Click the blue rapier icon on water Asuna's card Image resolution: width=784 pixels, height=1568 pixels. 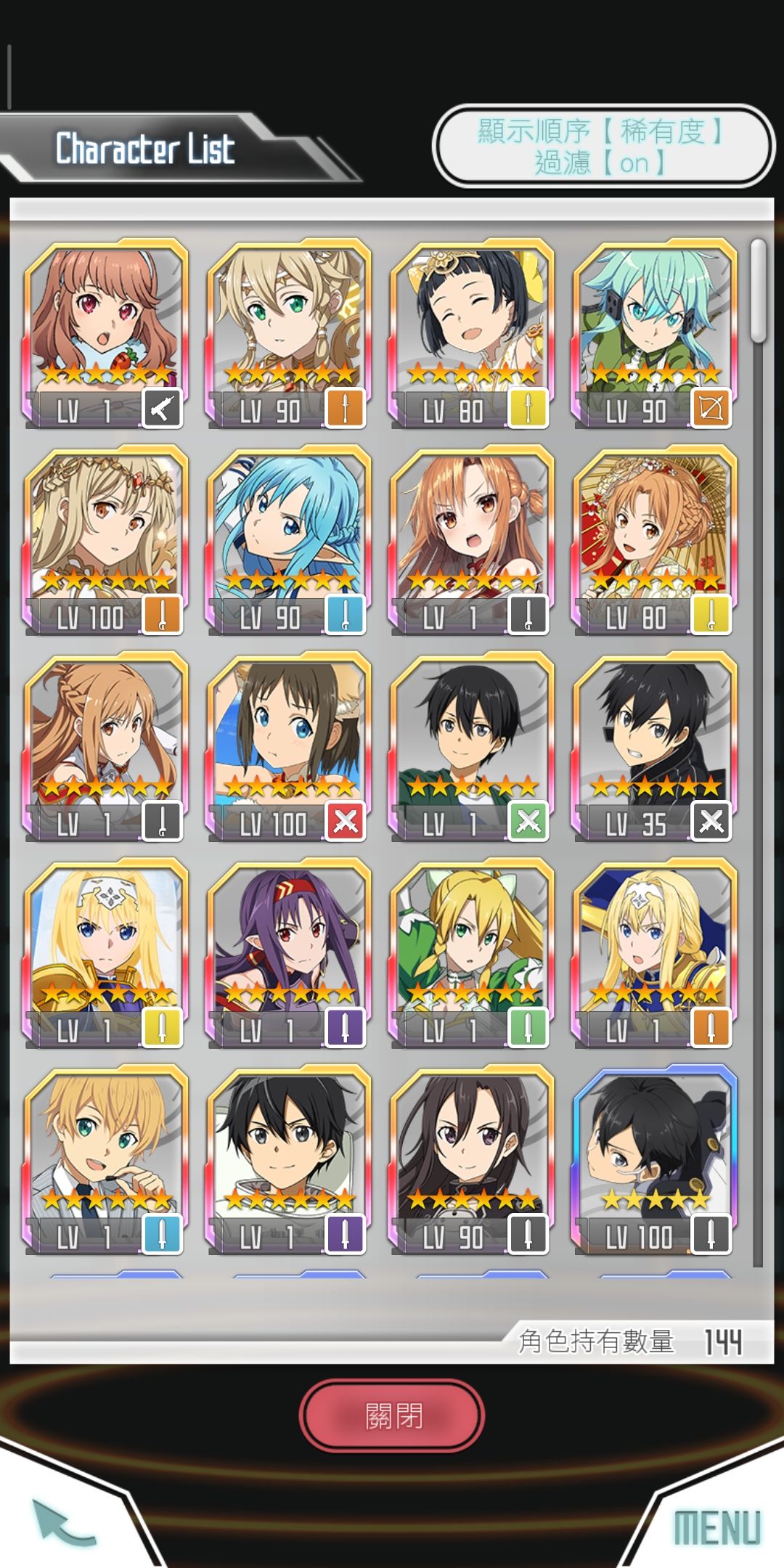point(345,613)
